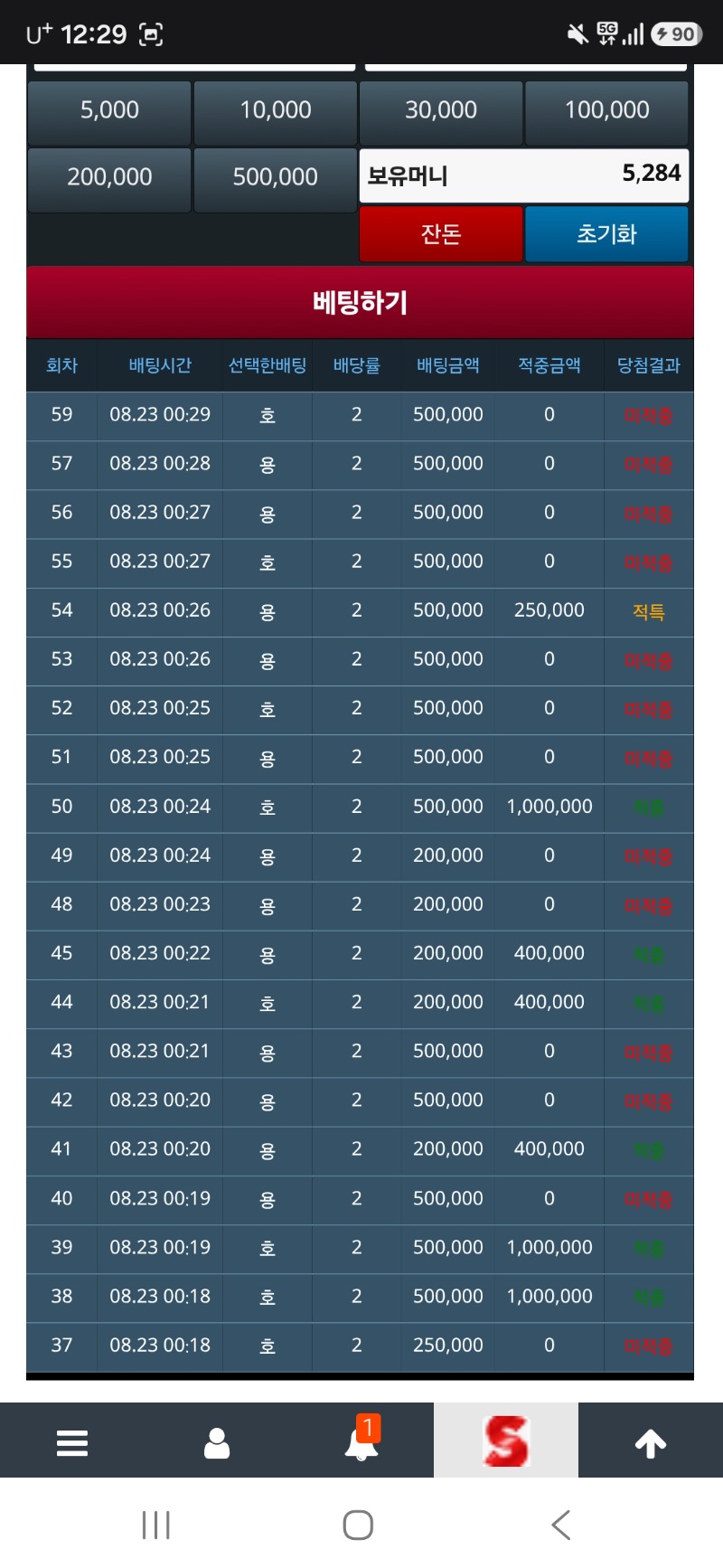Open the hamburger menu in bottom bar
723x1568 pixels.
tap(72, 1441)
